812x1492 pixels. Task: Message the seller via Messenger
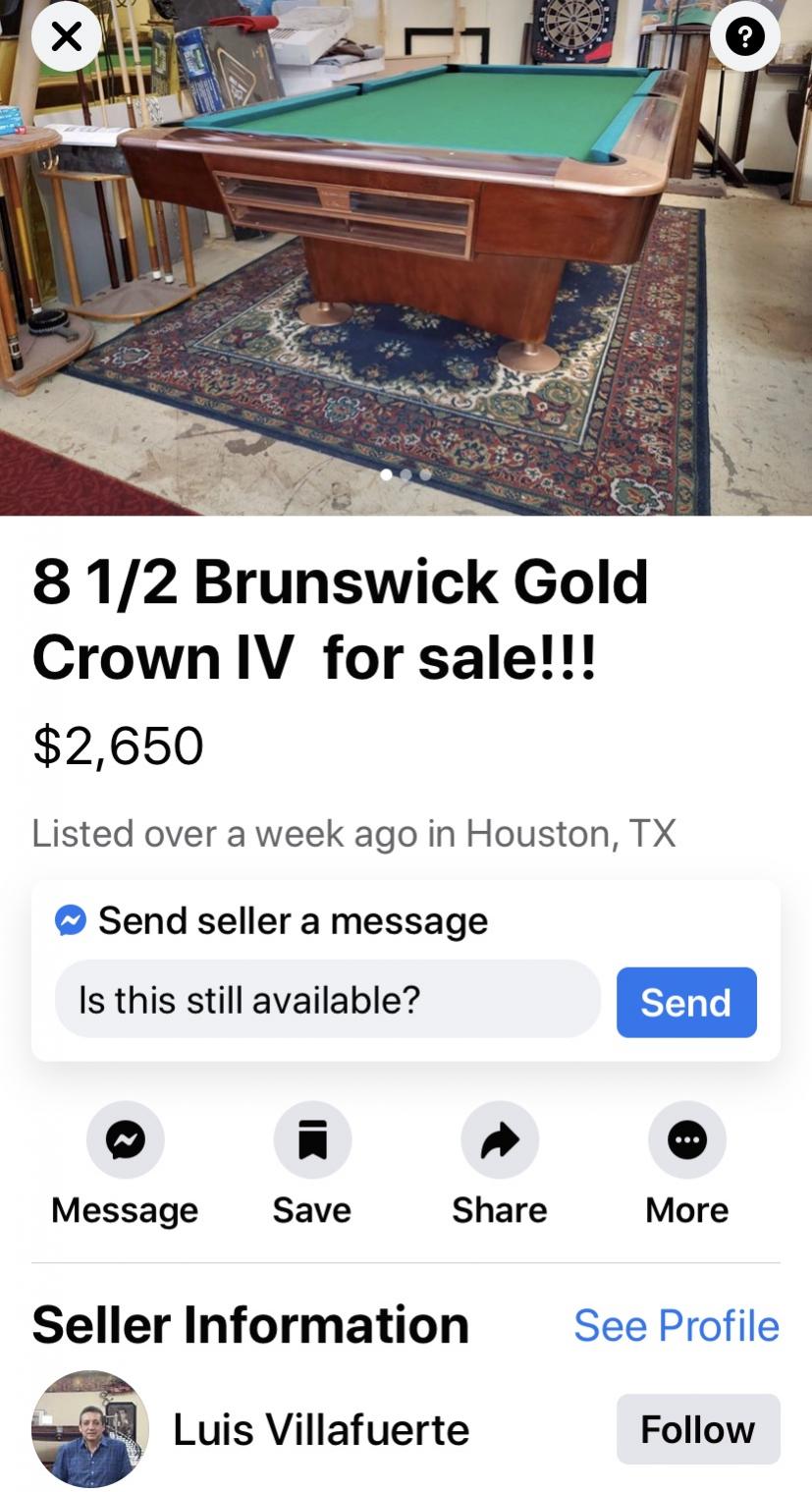pos(125,1140)
